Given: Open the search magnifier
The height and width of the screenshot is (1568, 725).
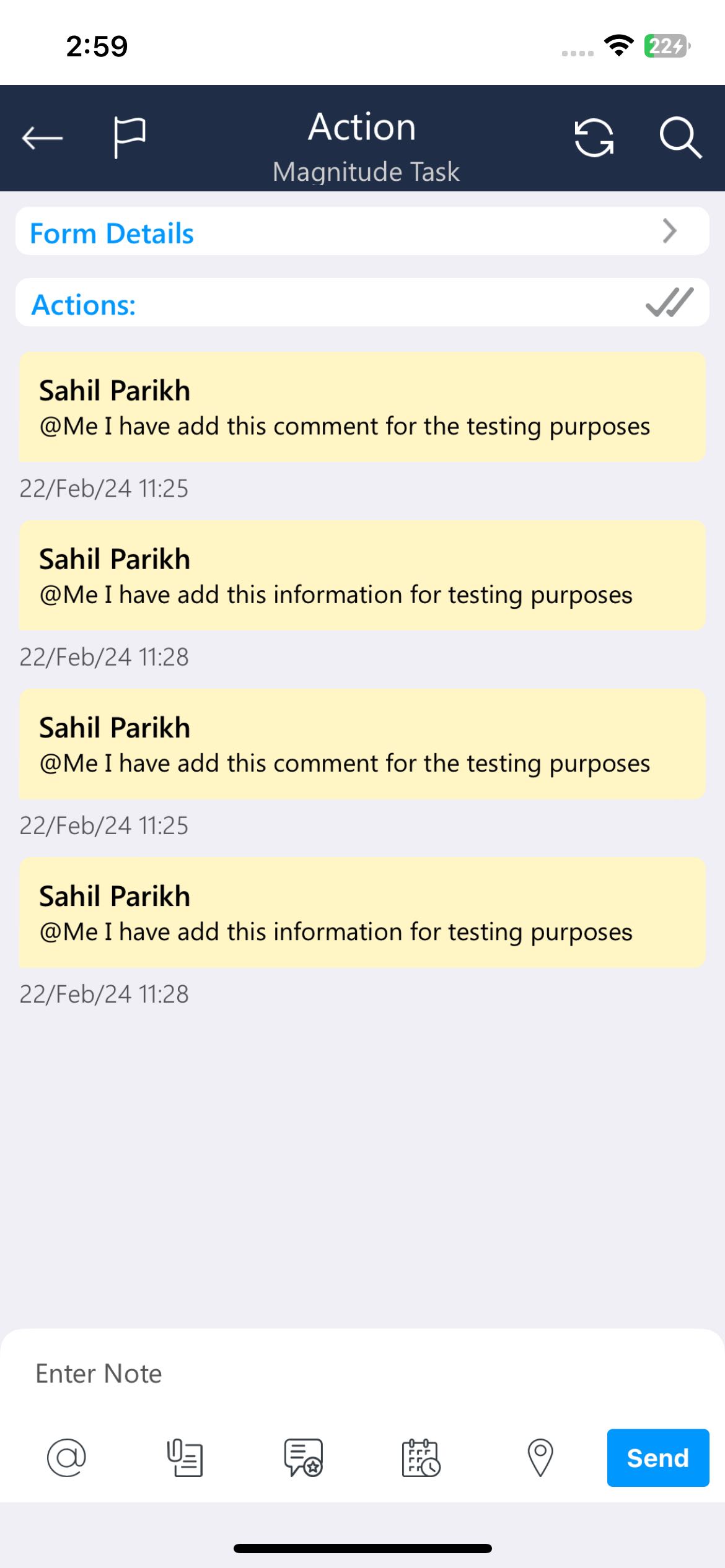Looking at the screenshot, I should pos(680,137).
